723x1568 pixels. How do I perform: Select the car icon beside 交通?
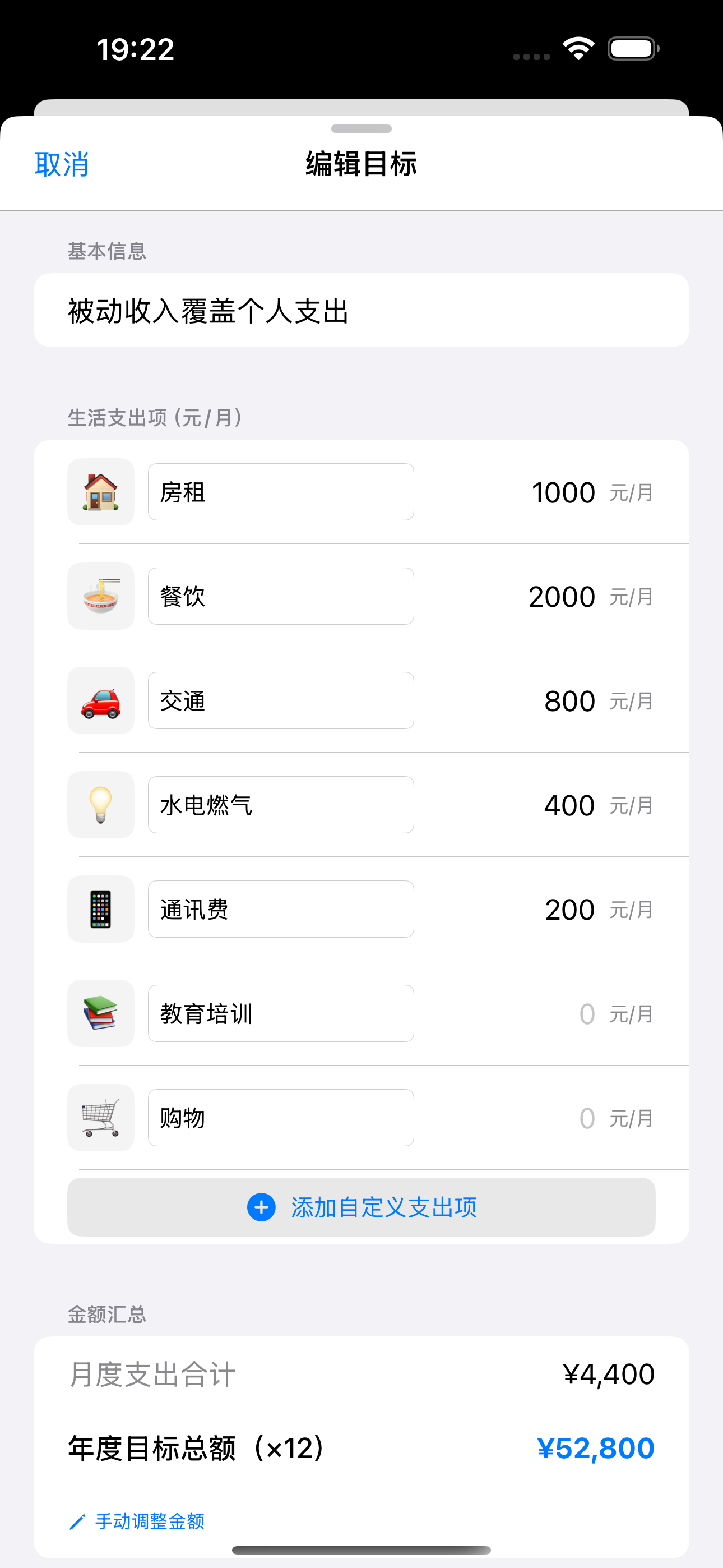[100, 700]
